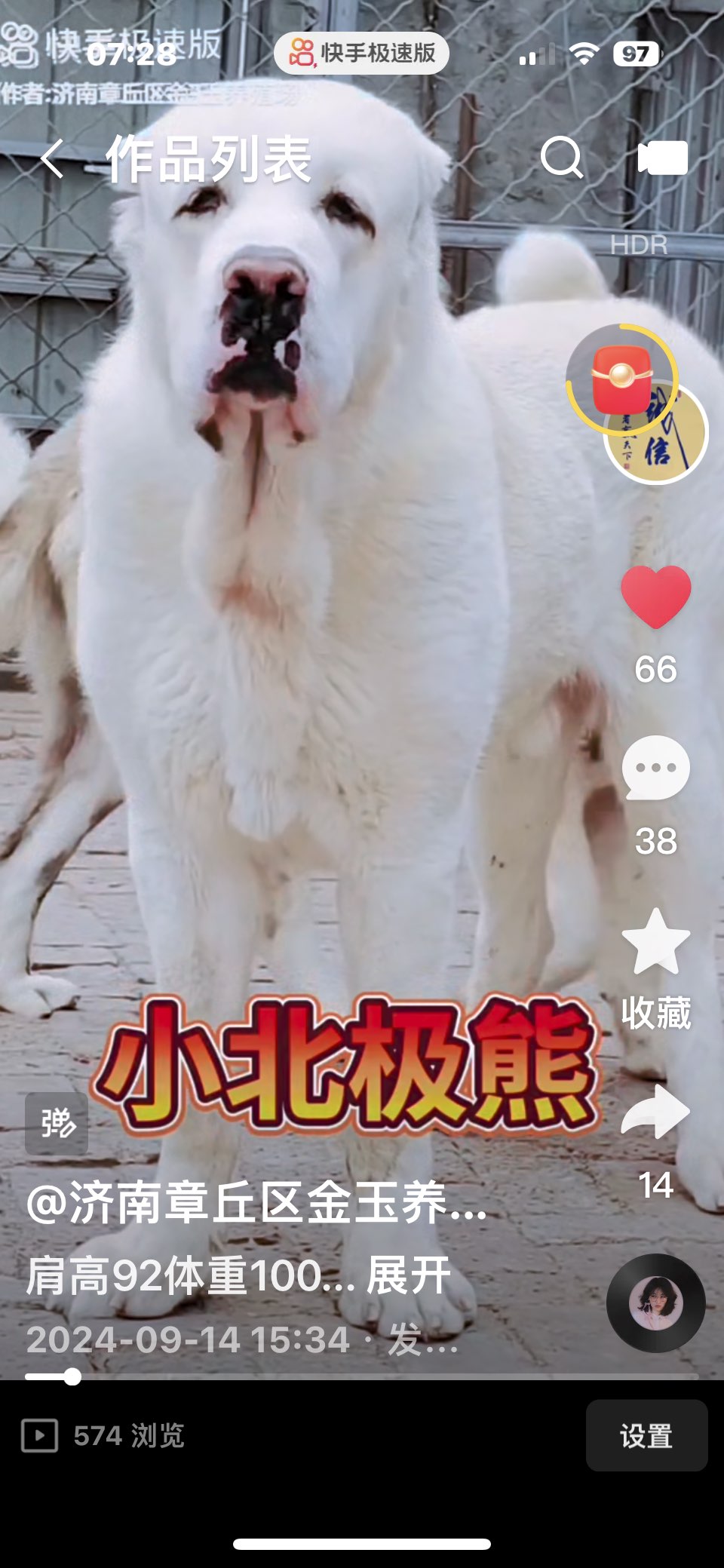Screen dimensions: 724x1568
Task: Open the red envelope reward
Action: click(621, 378)
